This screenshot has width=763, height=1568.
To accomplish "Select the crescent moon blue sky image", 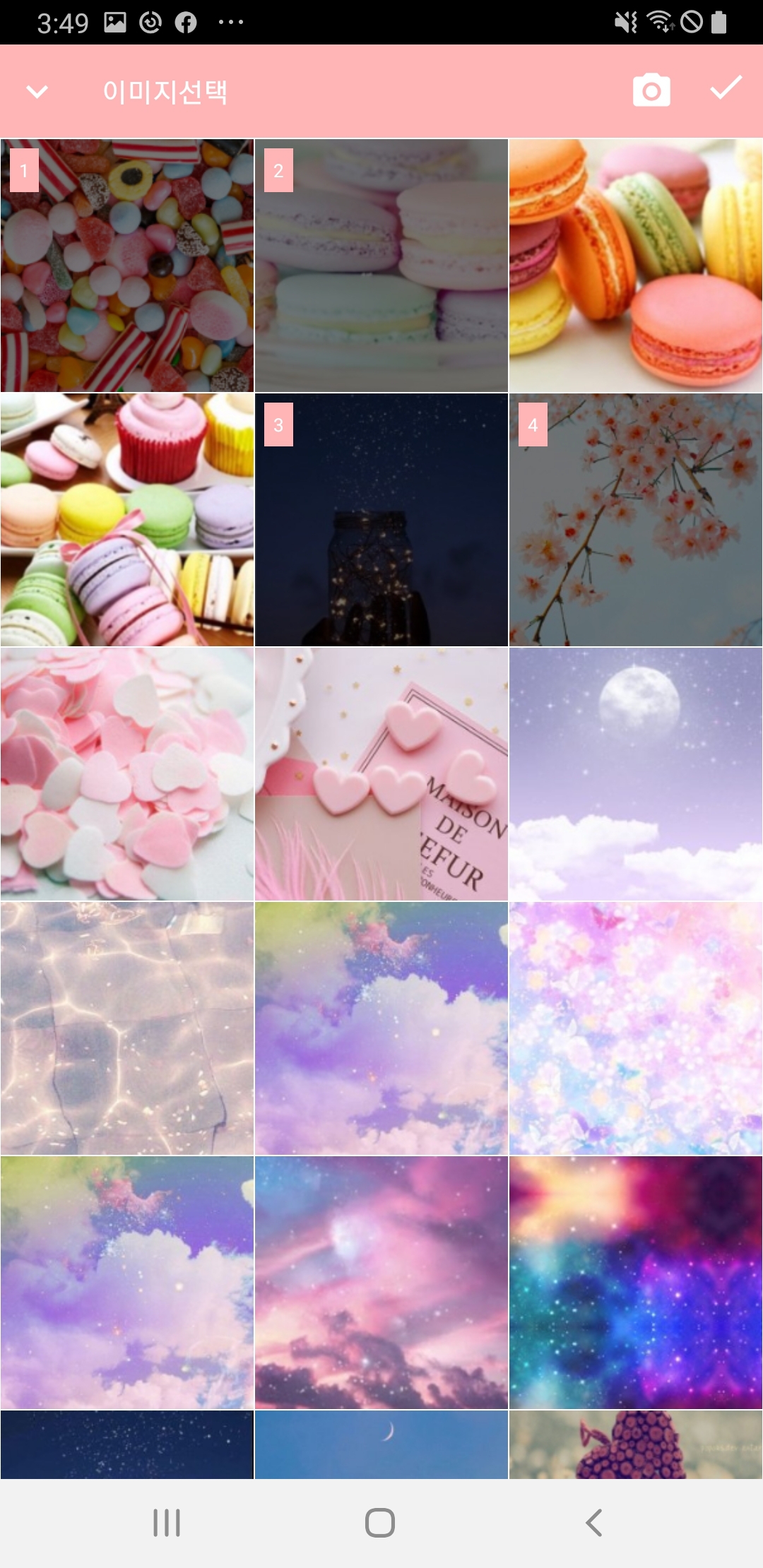I will pos(381,1444).
